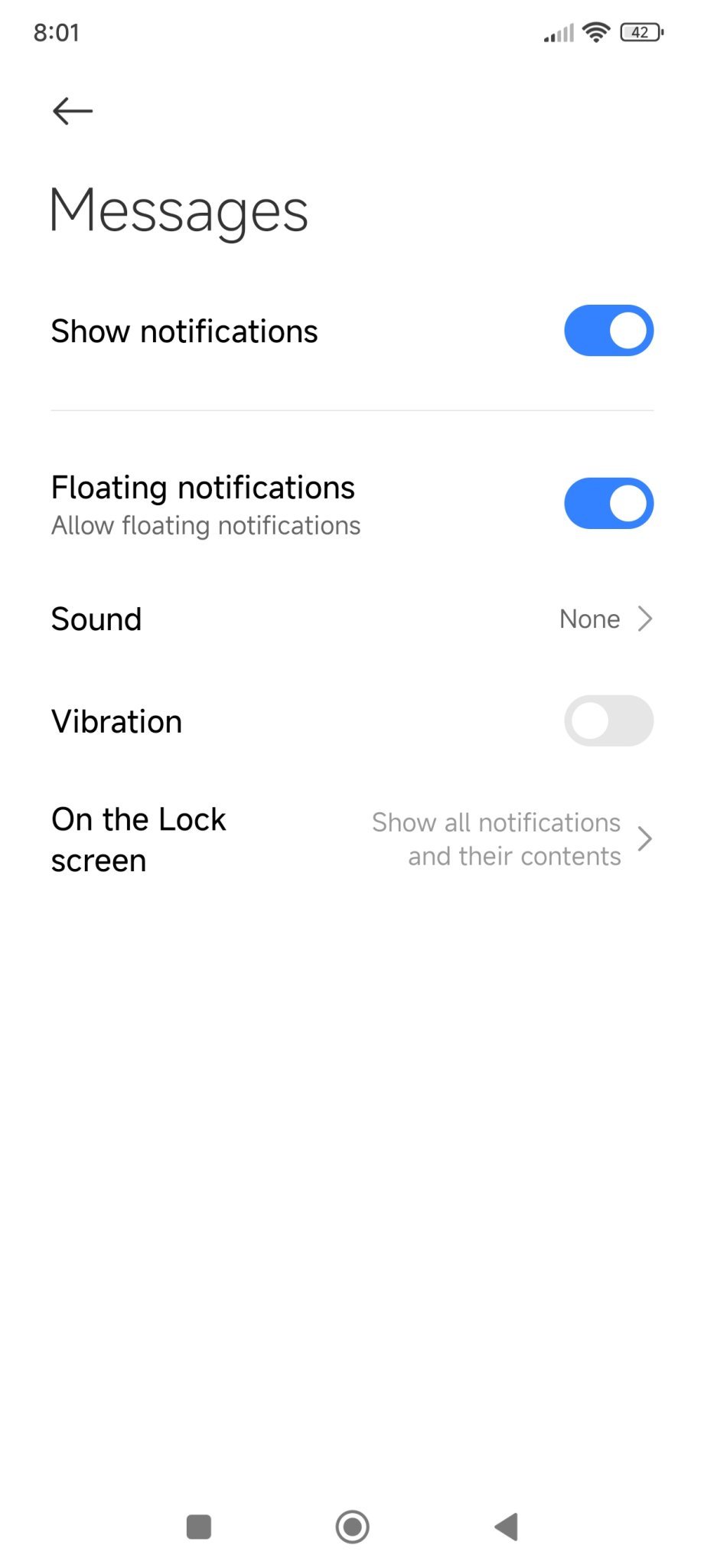Tap the system home button
The image size is (704, 1568).
pyautogui.click(x=352, y=1527)
